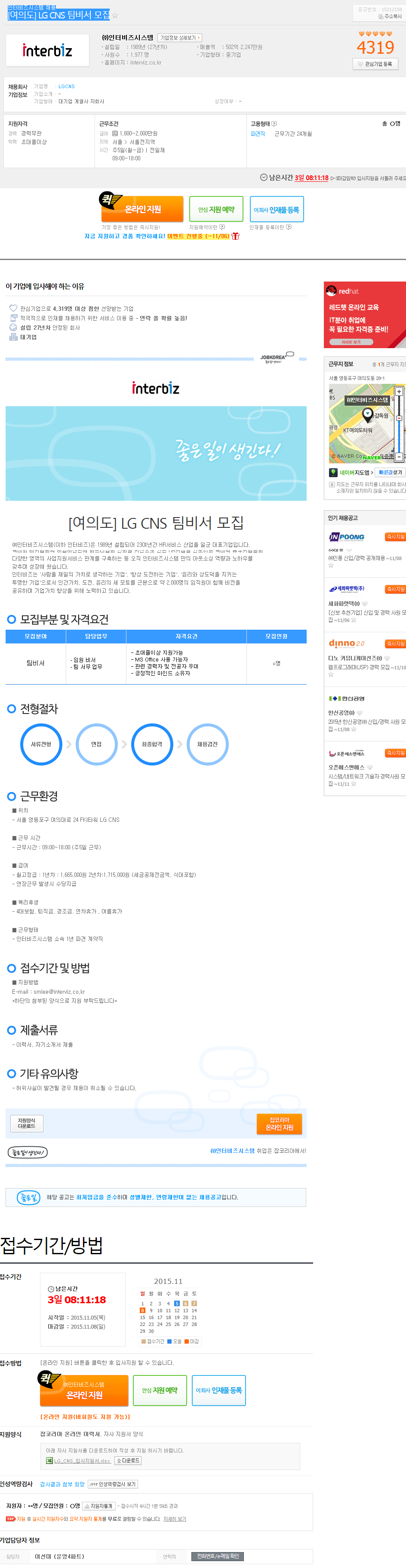Register talent pool via top 인재풀 등록

[277, 209]
